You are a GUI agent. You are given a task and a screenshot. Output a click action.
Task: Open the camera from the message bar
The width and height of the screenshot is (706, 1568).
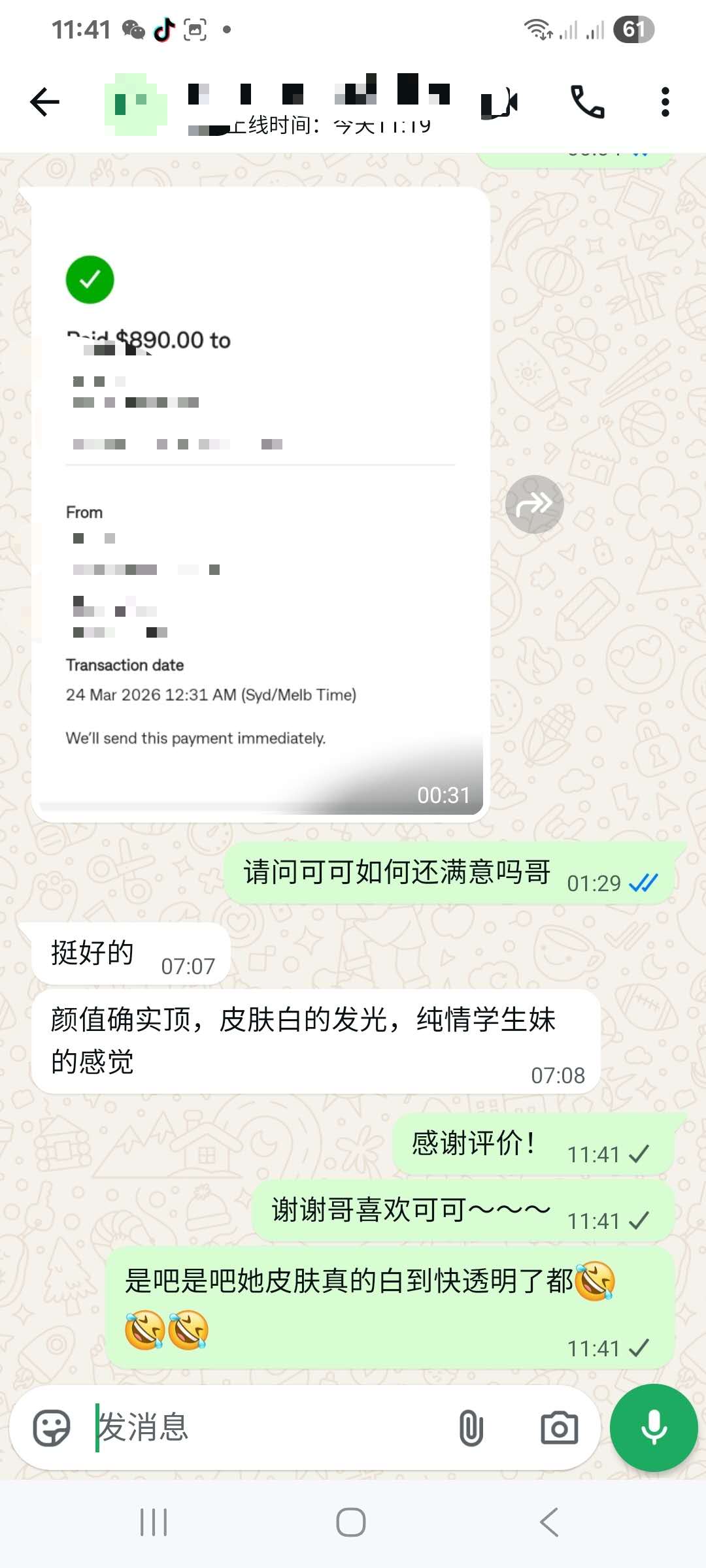pos(559,1428)
